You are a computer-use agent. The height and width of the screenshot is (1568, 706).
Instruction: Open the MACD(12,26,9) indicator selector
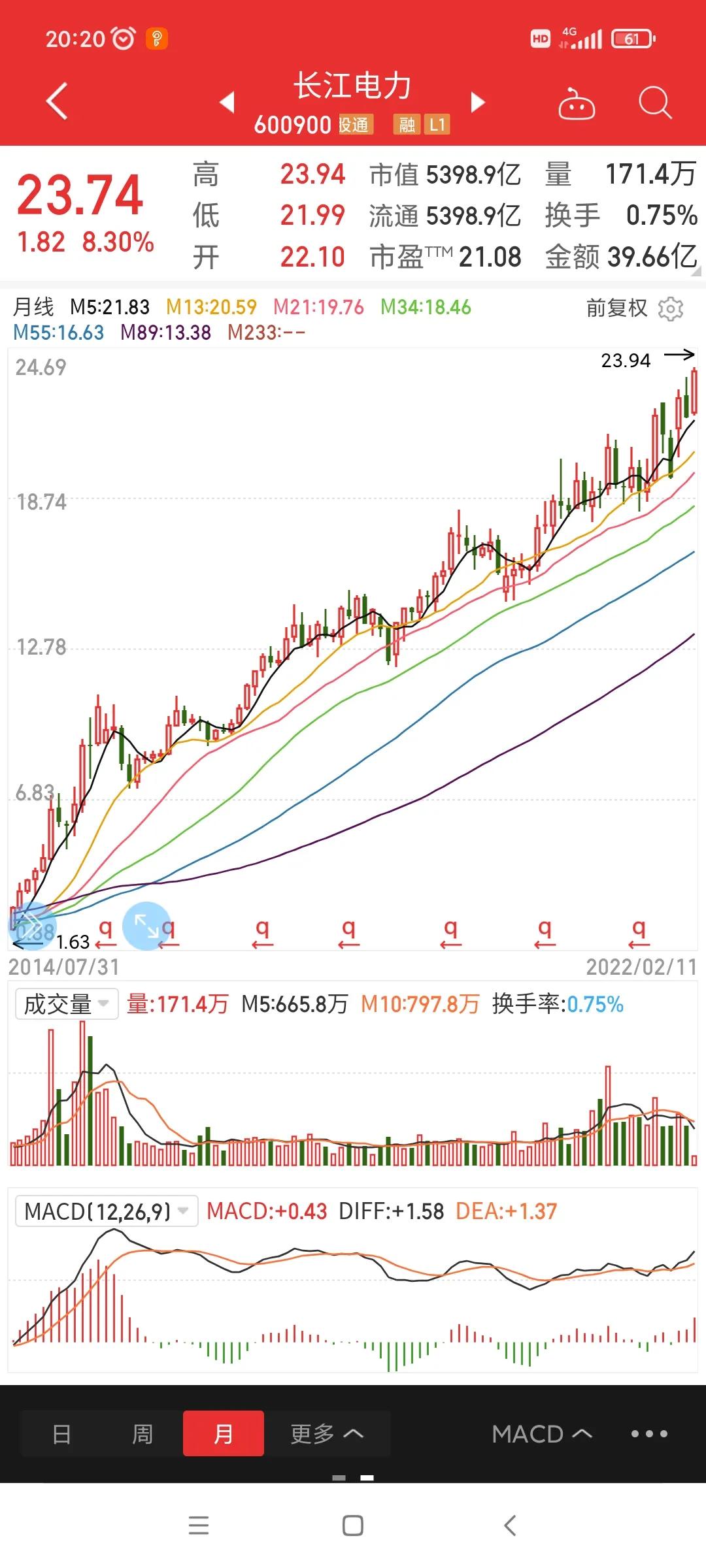tap(105, 1209)
